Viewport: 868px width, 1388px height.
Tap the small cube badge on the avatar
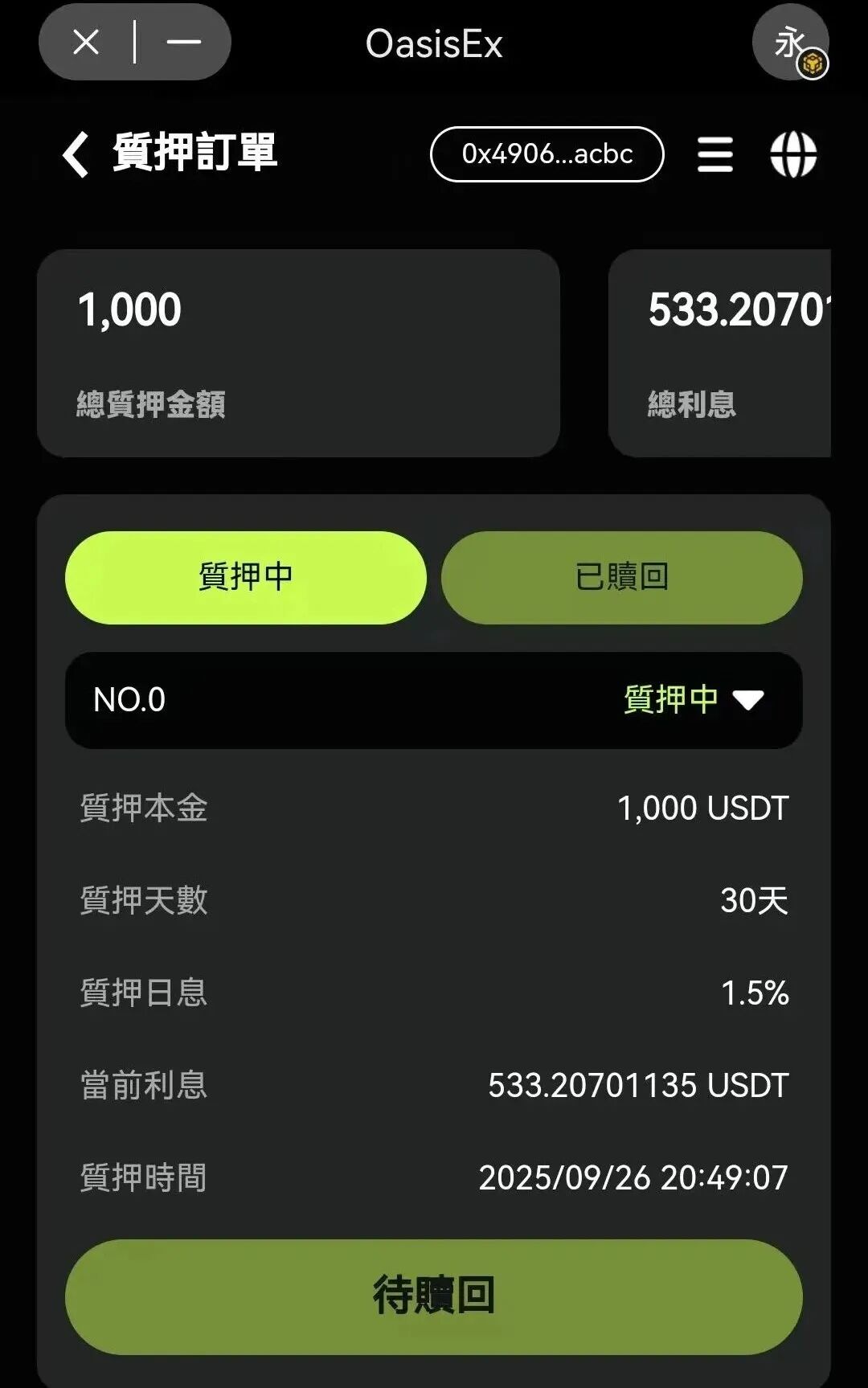pos(812,63)
